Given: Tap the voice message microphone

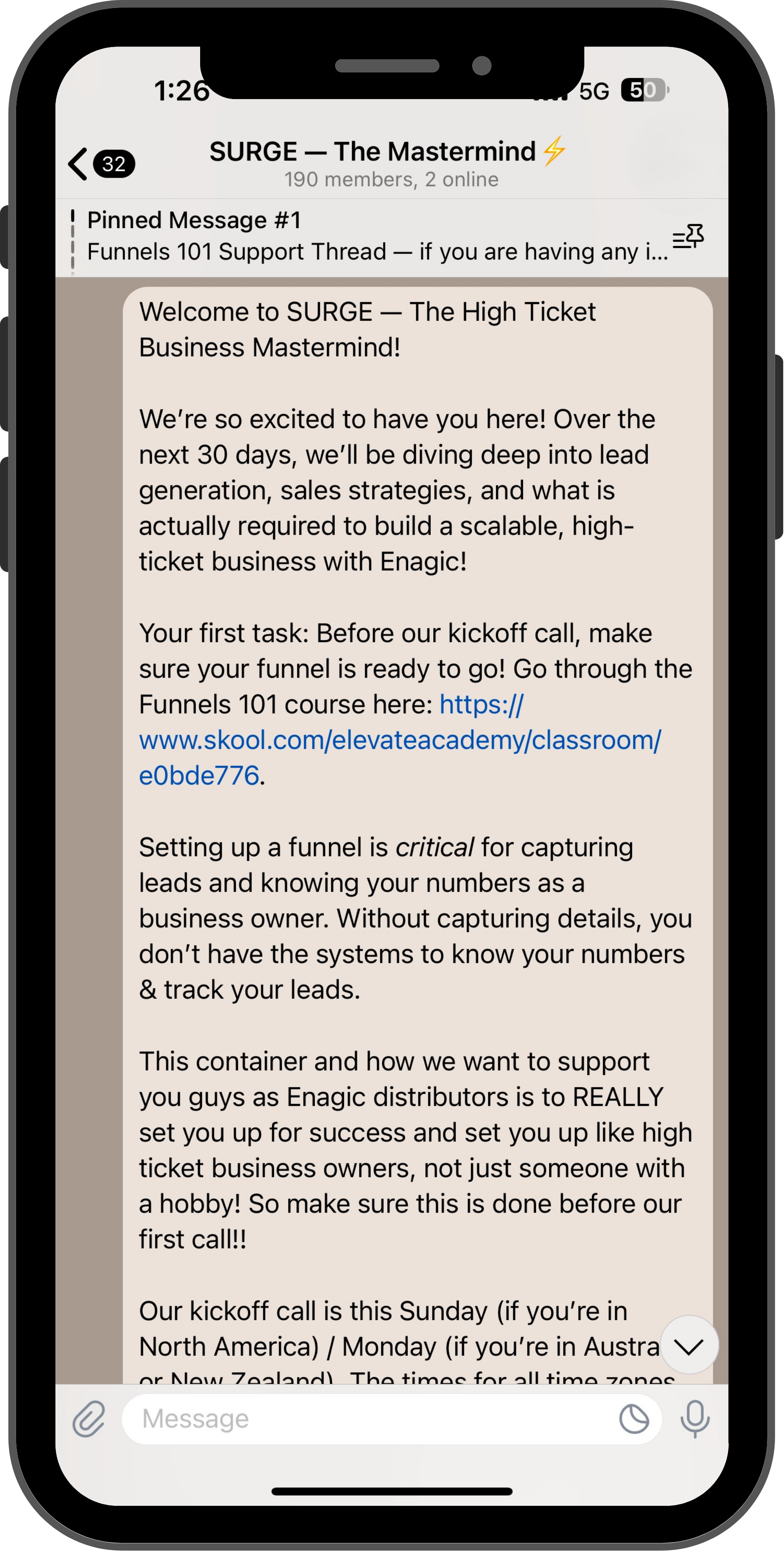Looking at the screenshot, I should 695,1419.
